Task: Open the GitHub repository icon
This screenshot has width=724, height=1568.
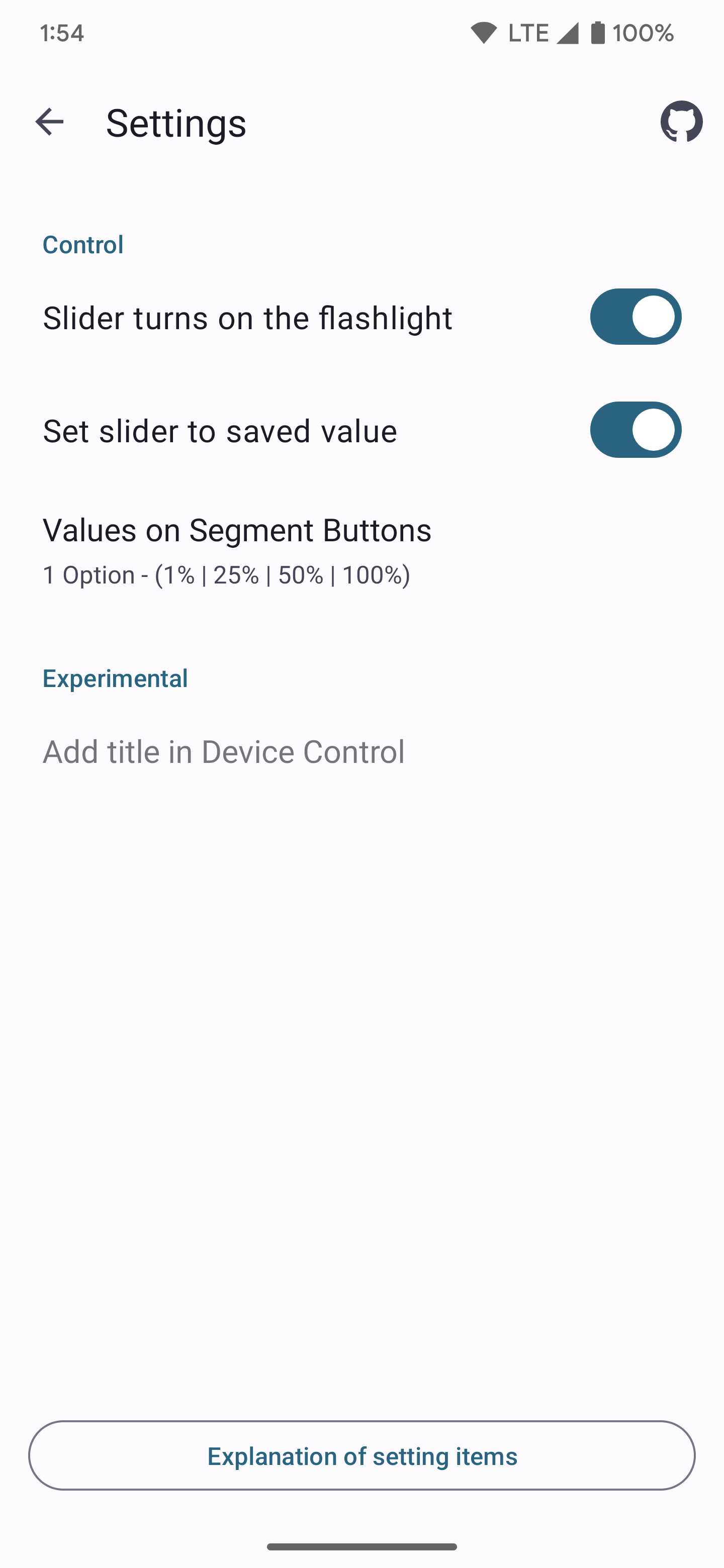Action: [x=681, y=122]
